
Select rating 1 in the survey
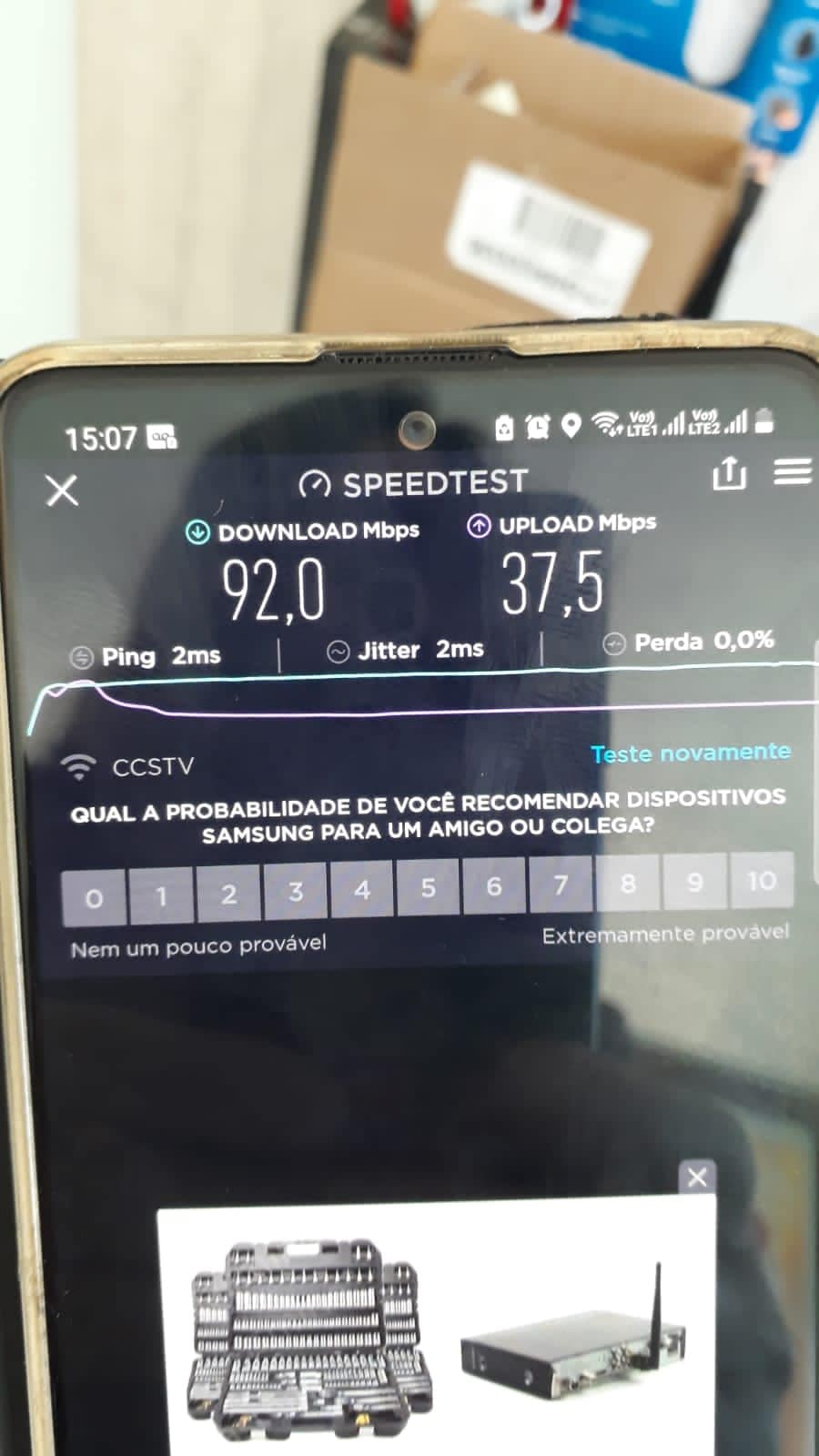click(161, 895)
